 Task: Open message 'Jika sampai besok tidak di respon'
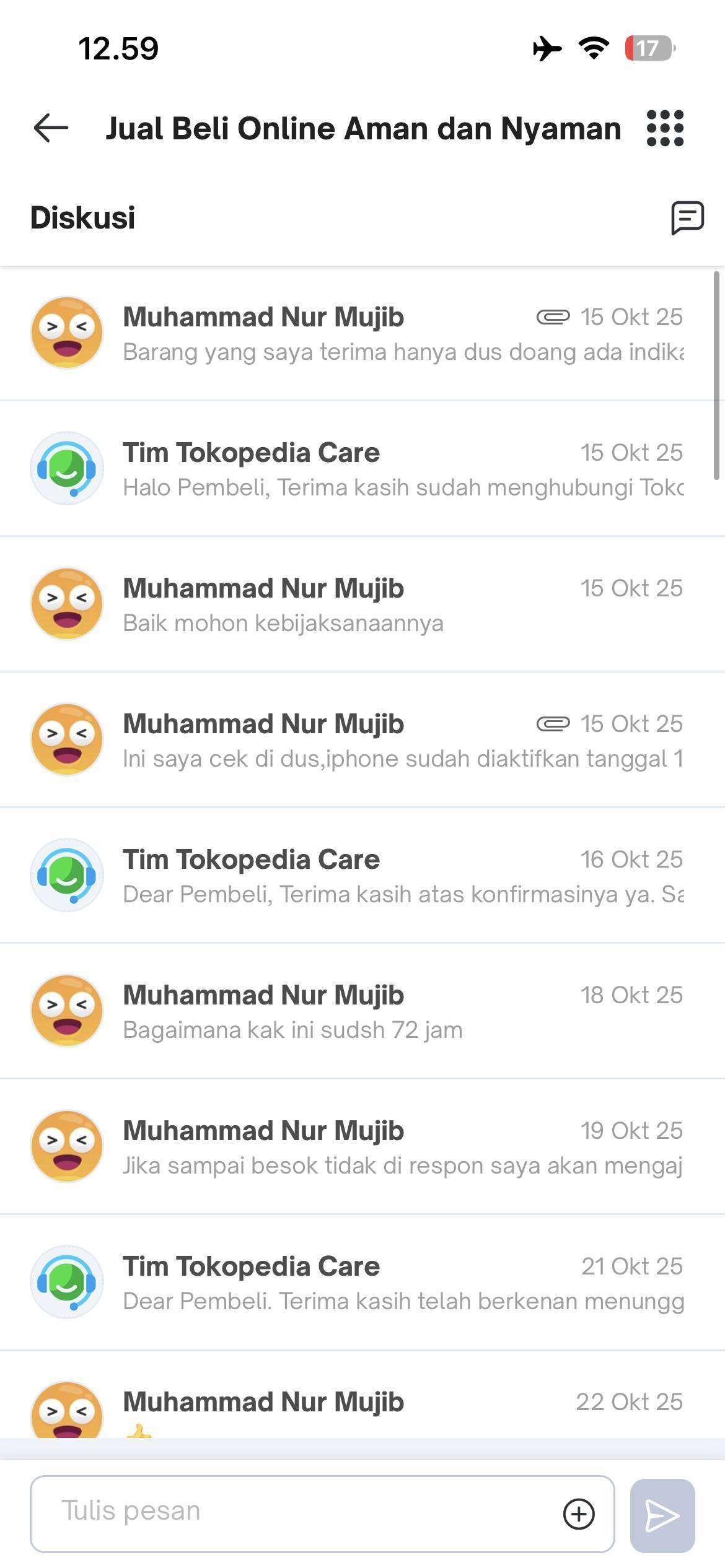[x=403, y=1165]
